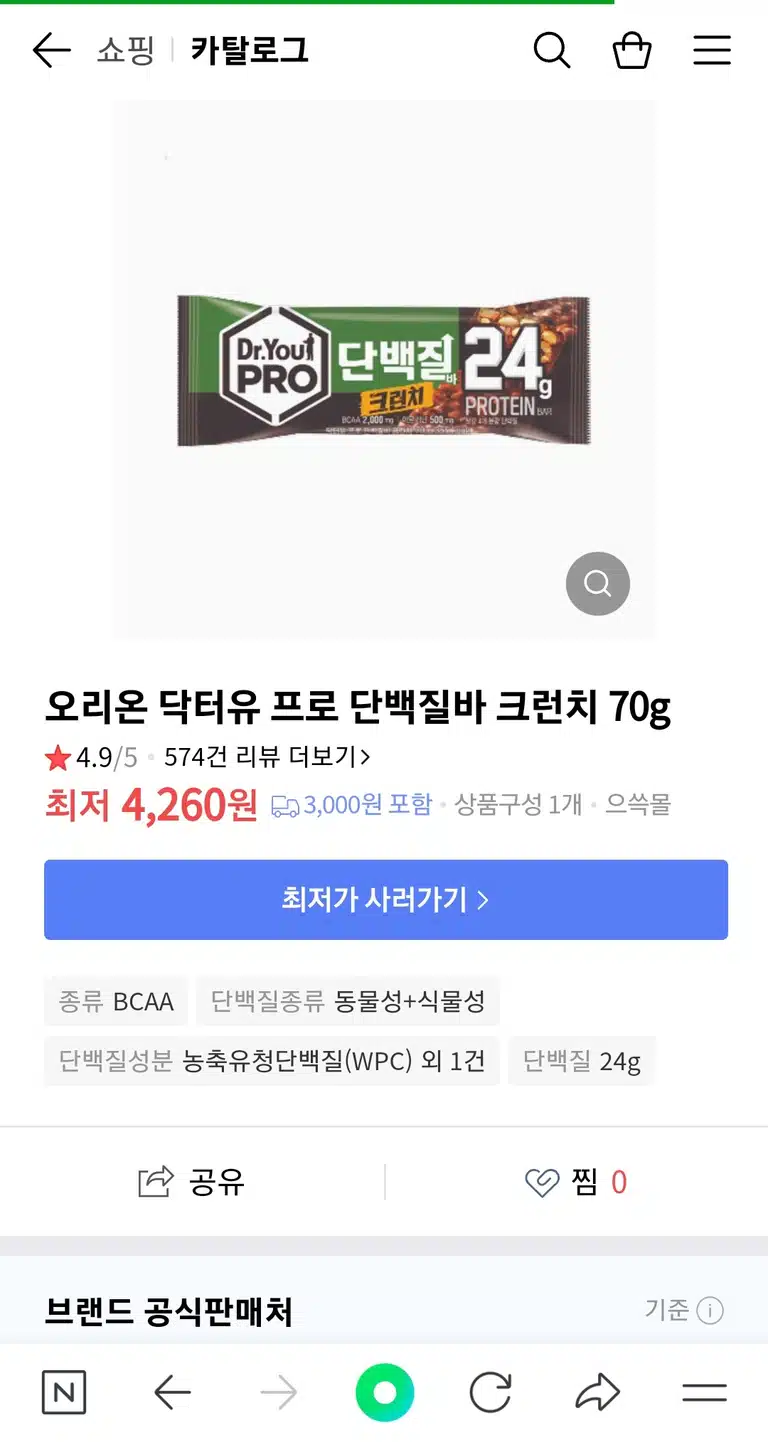Reload the page
Viewport: 768px width, 1442px height.
(490, 1392)
